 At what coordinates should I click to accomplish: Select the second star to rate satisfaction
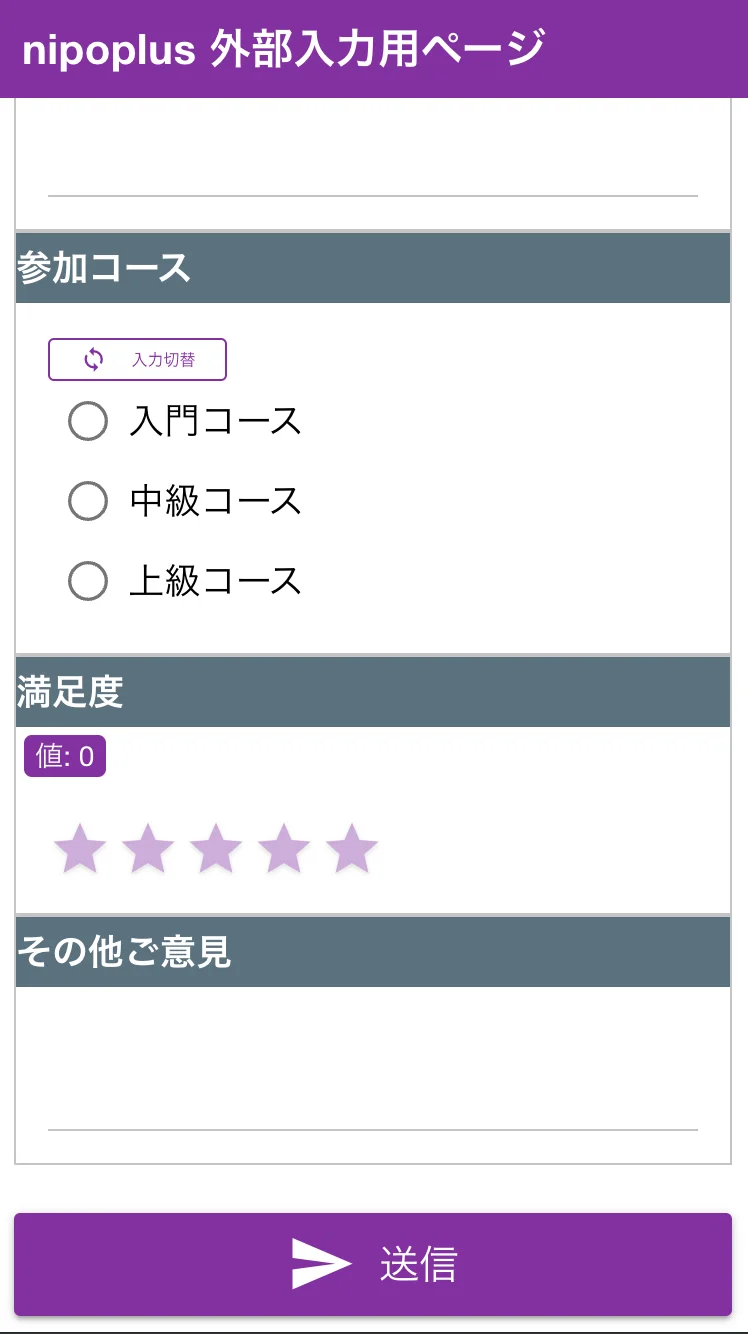tap(149, 848)
